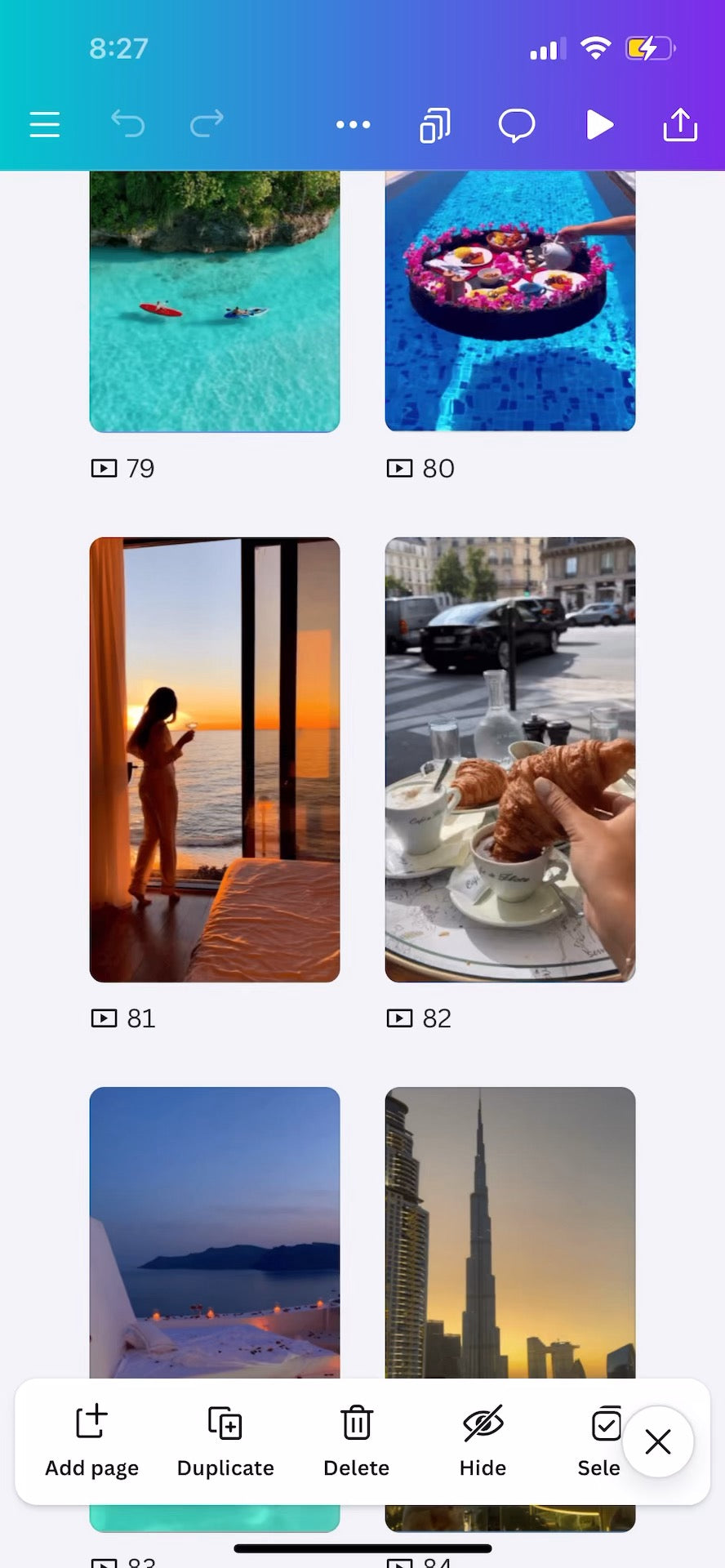Select page 80 floating breakfast
The width and height of the screenshot is (725, 1568).
click(x=510, y=302)
